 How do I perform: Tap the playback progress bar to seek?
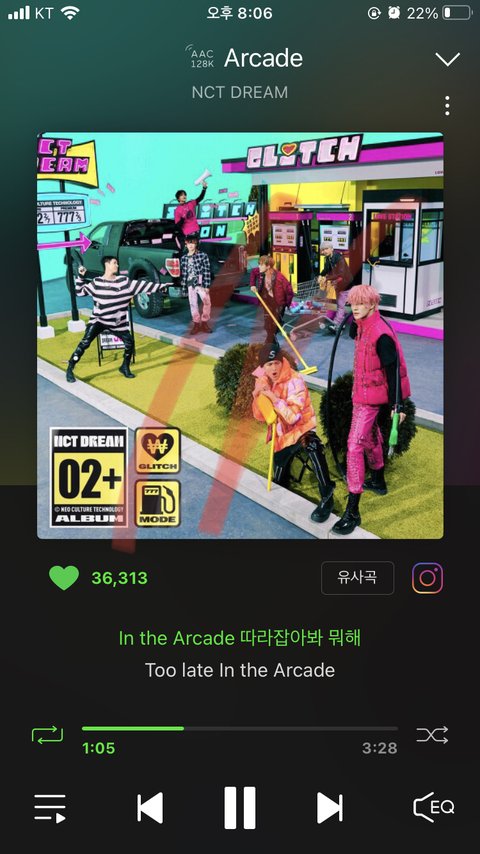coord(240,728)
